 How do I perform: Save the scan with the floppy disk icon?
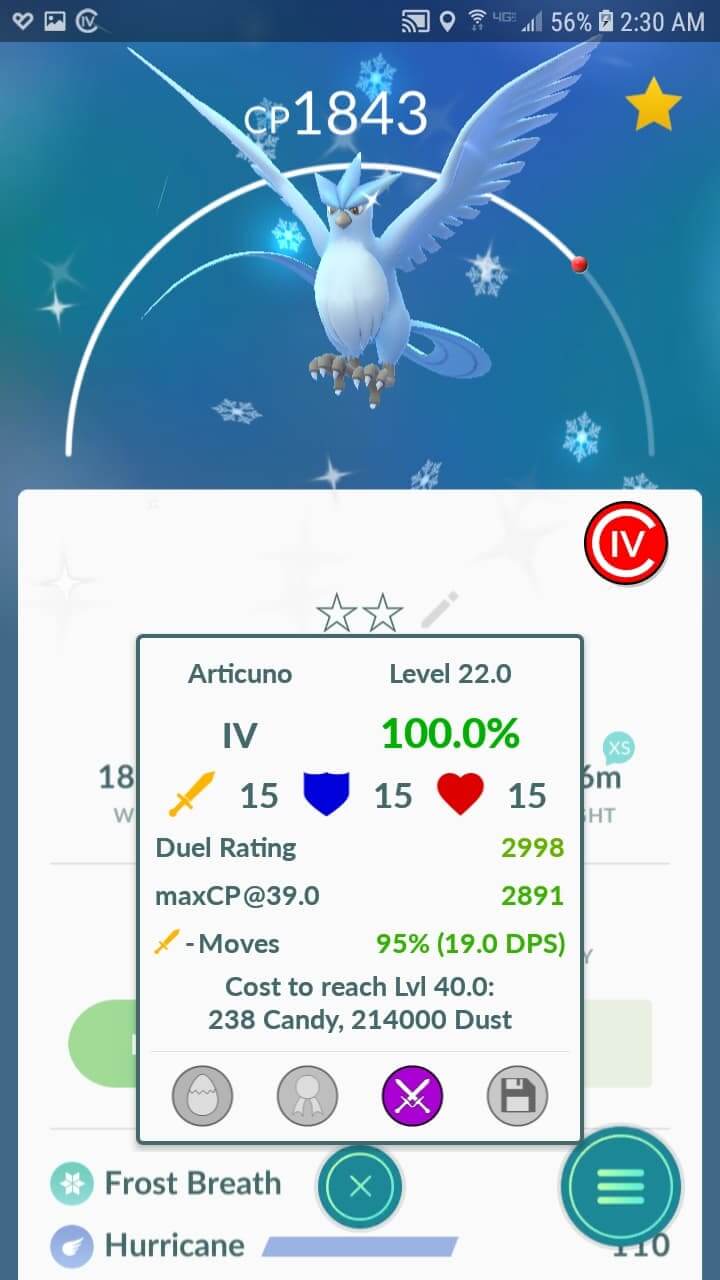[517, 1096]
